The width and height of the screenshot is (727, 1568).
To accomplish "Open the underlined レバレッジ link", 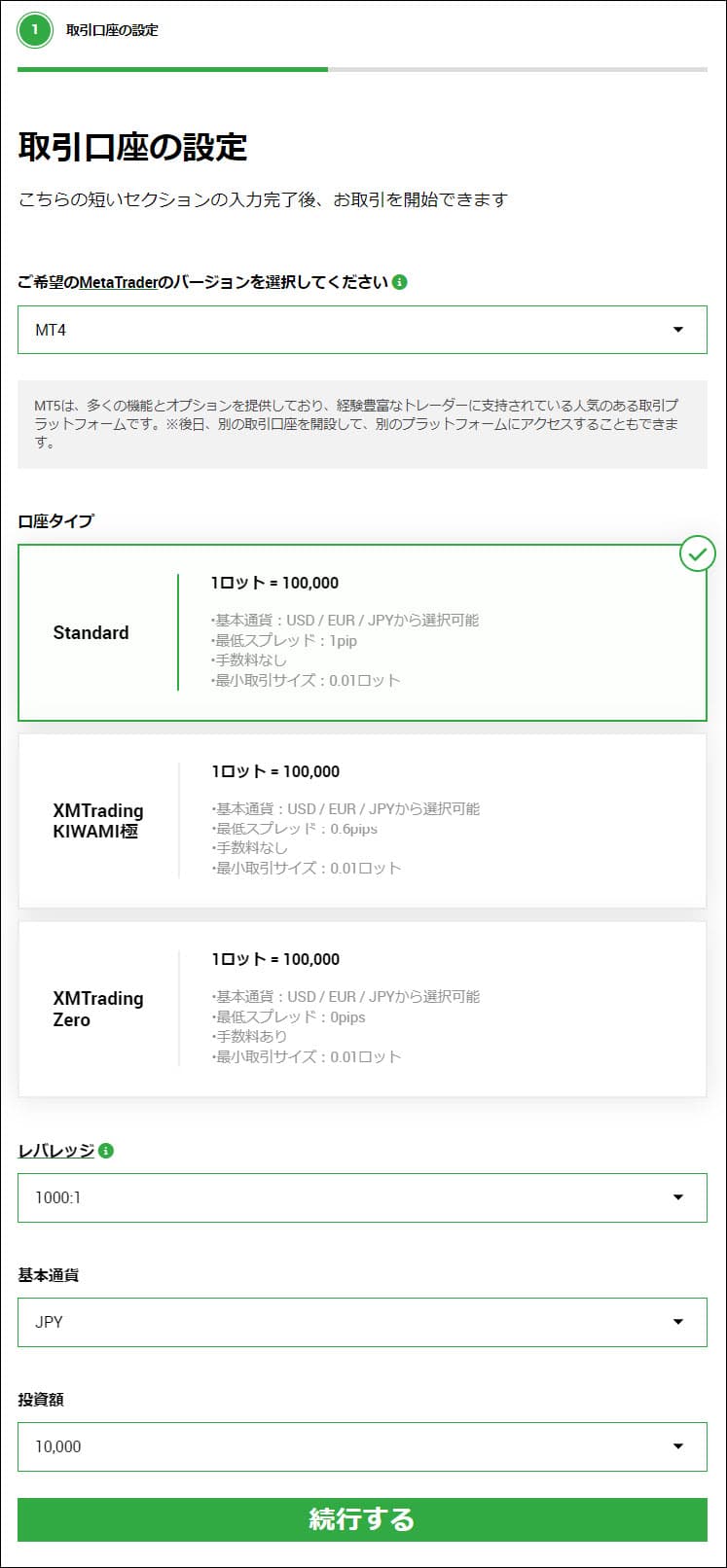I will 55,1151.
